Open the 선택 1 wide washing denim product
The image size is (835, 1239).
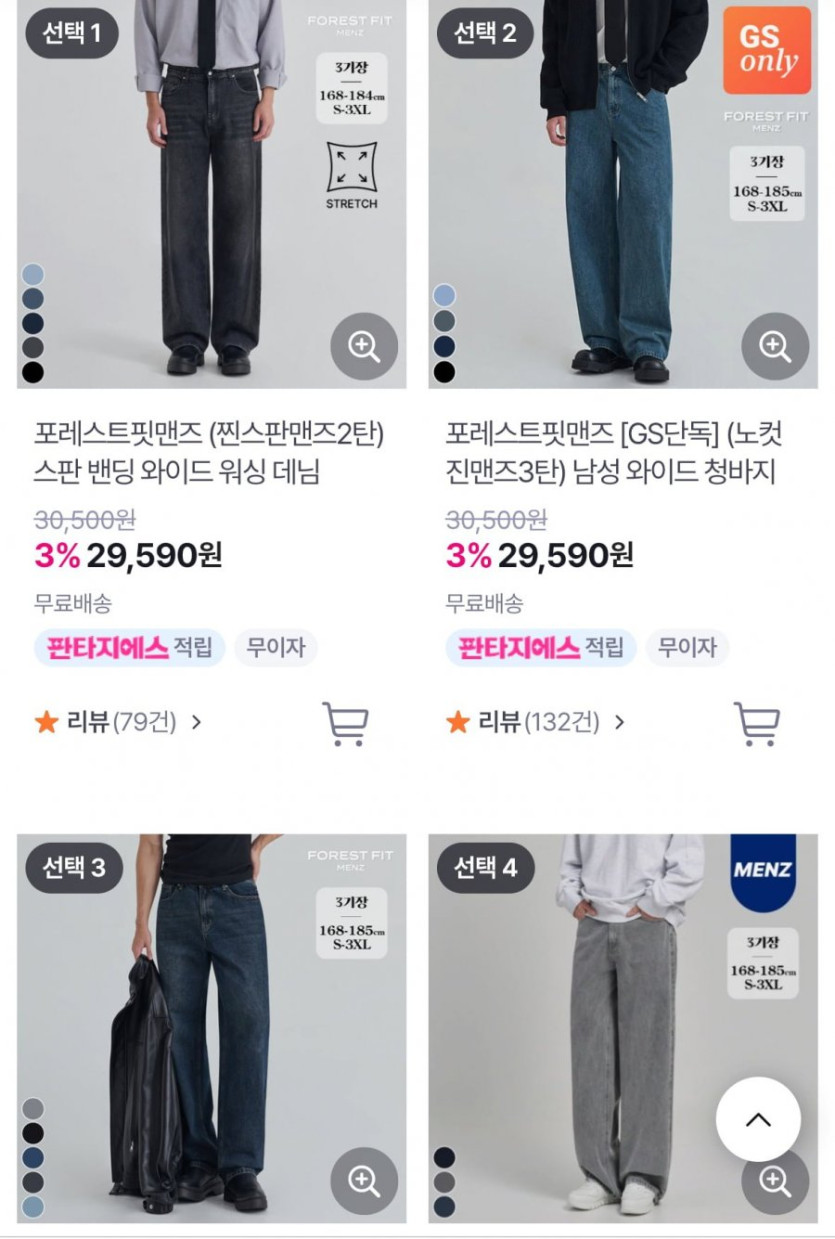[x=209, y=452]
